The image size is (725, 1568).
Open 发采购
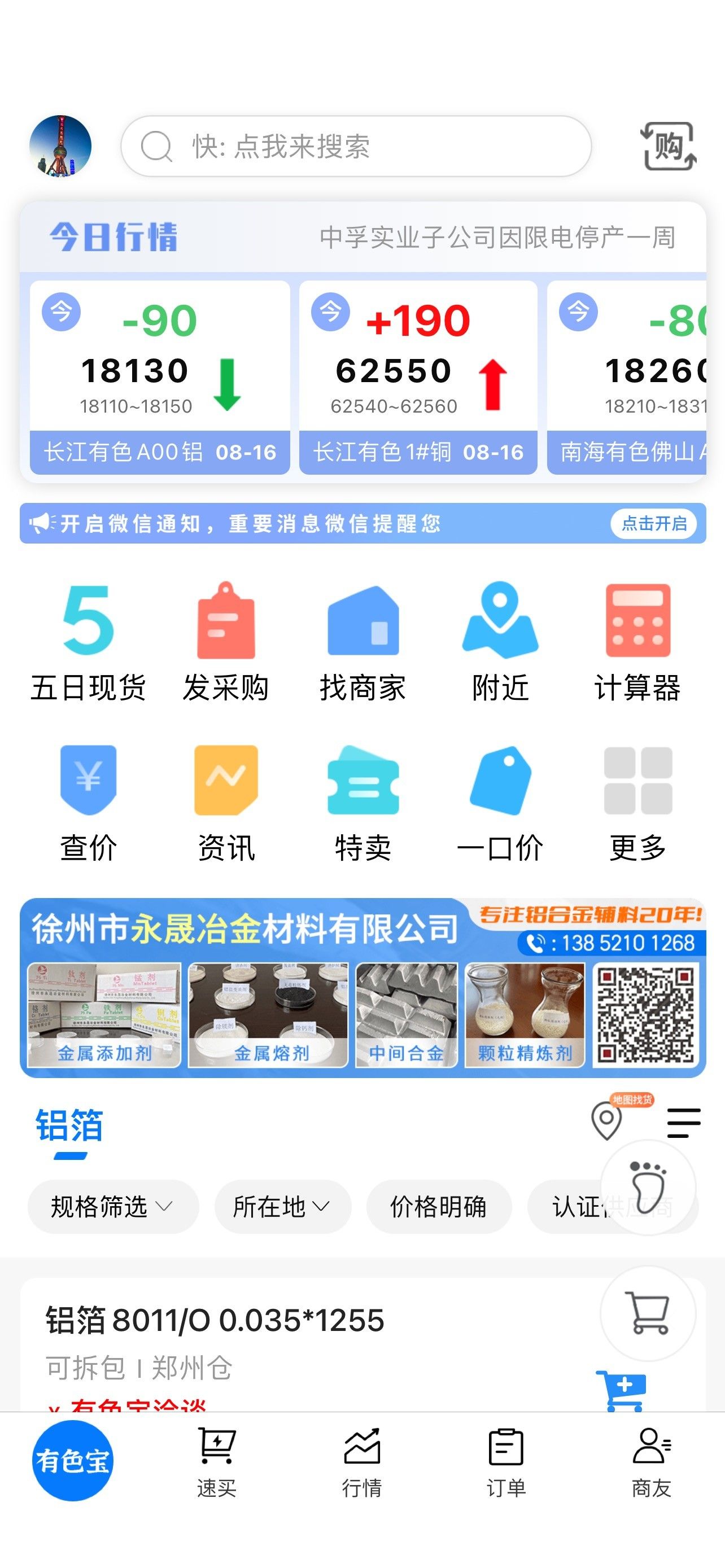pyautogui.click(x=226, y=642)
